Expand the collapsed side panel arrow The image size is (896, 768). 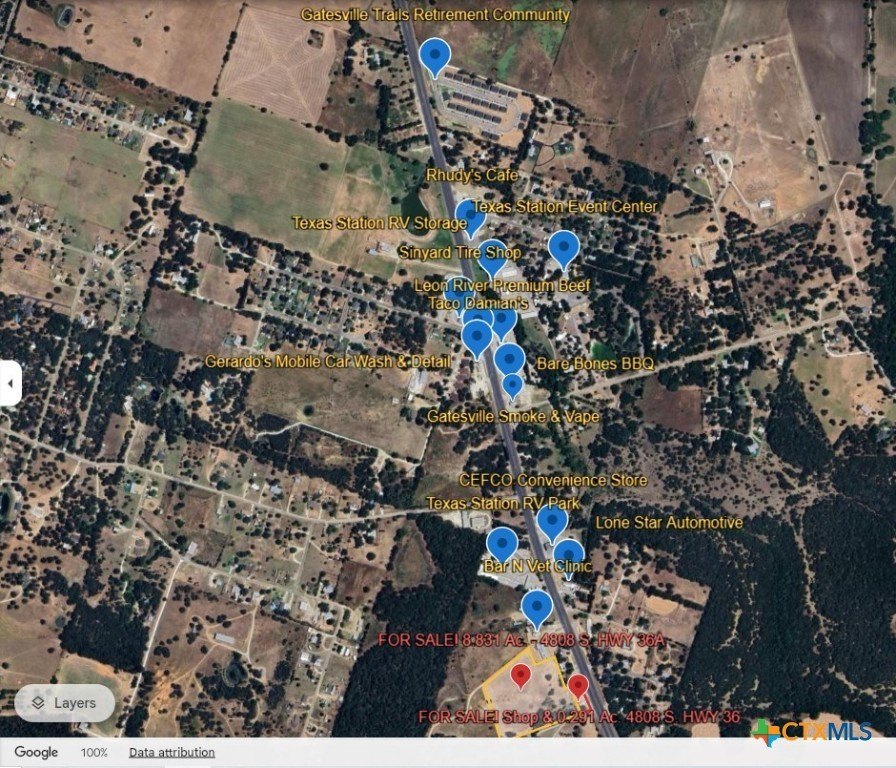(x=10, y=383)
